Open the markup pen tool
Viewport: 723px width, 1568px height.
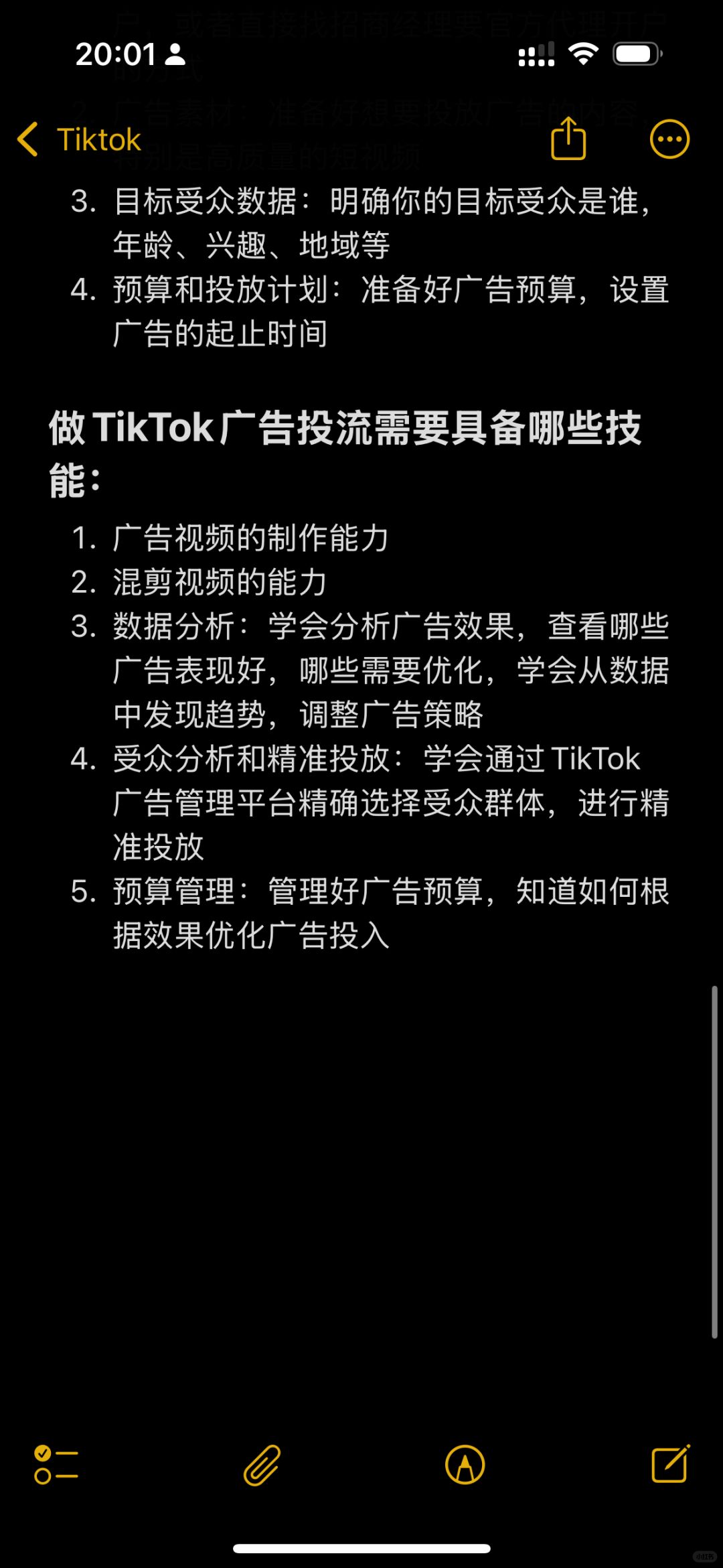pyautogui.click(x=465, y=1464)
